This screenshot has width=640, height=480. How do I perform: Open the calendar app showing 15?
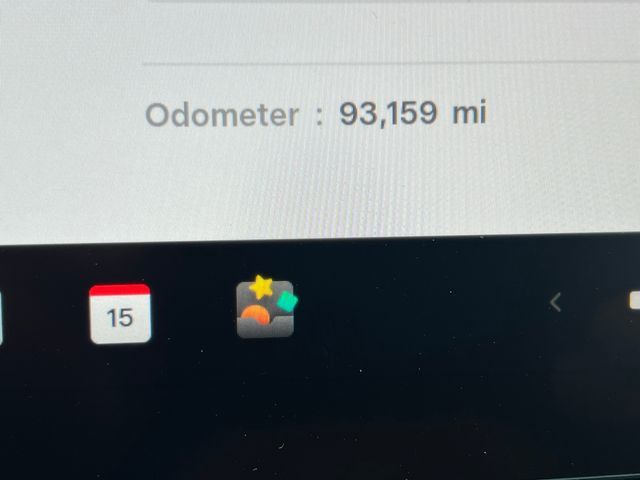[120, 314]
